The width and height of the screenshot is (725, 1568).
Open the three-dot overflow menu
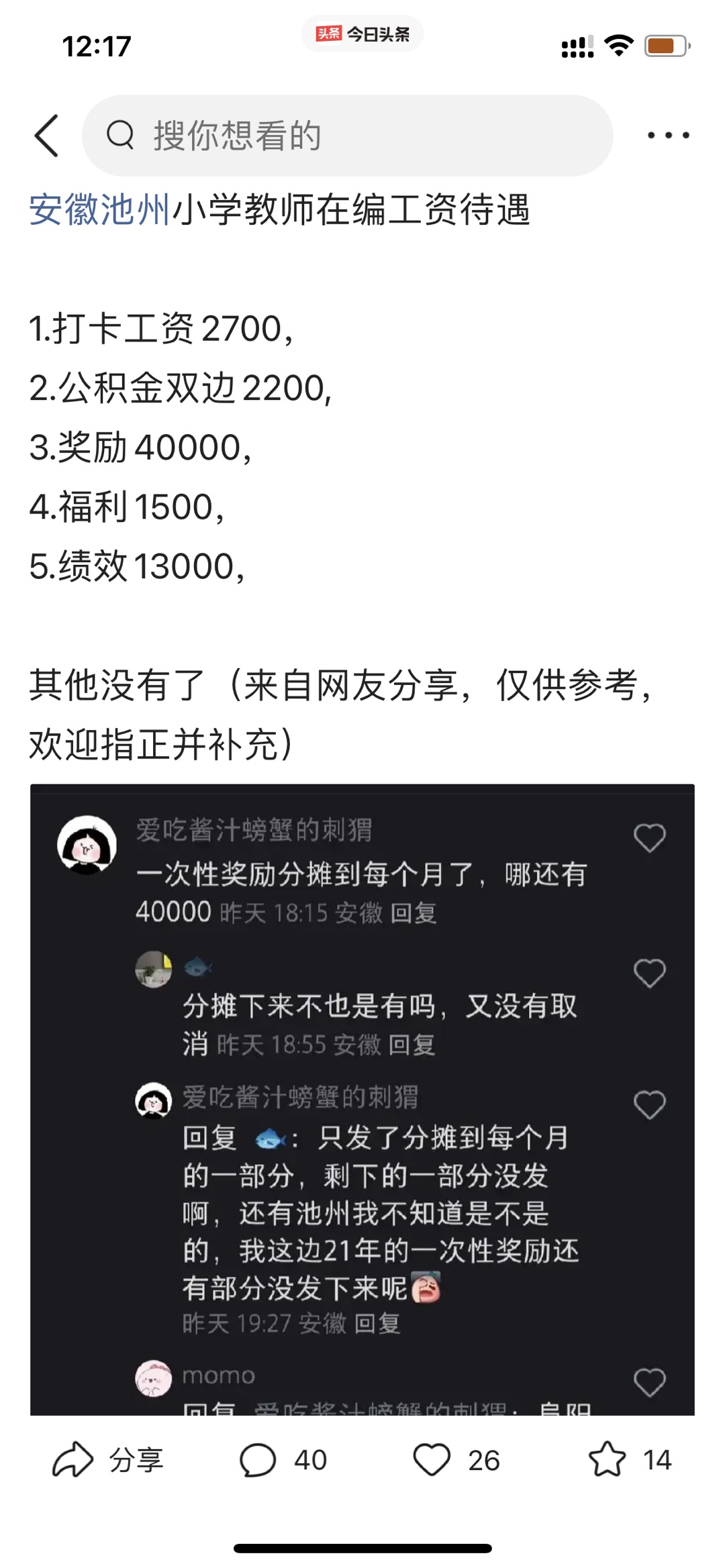pyautogui.click(x=667, y=136)
